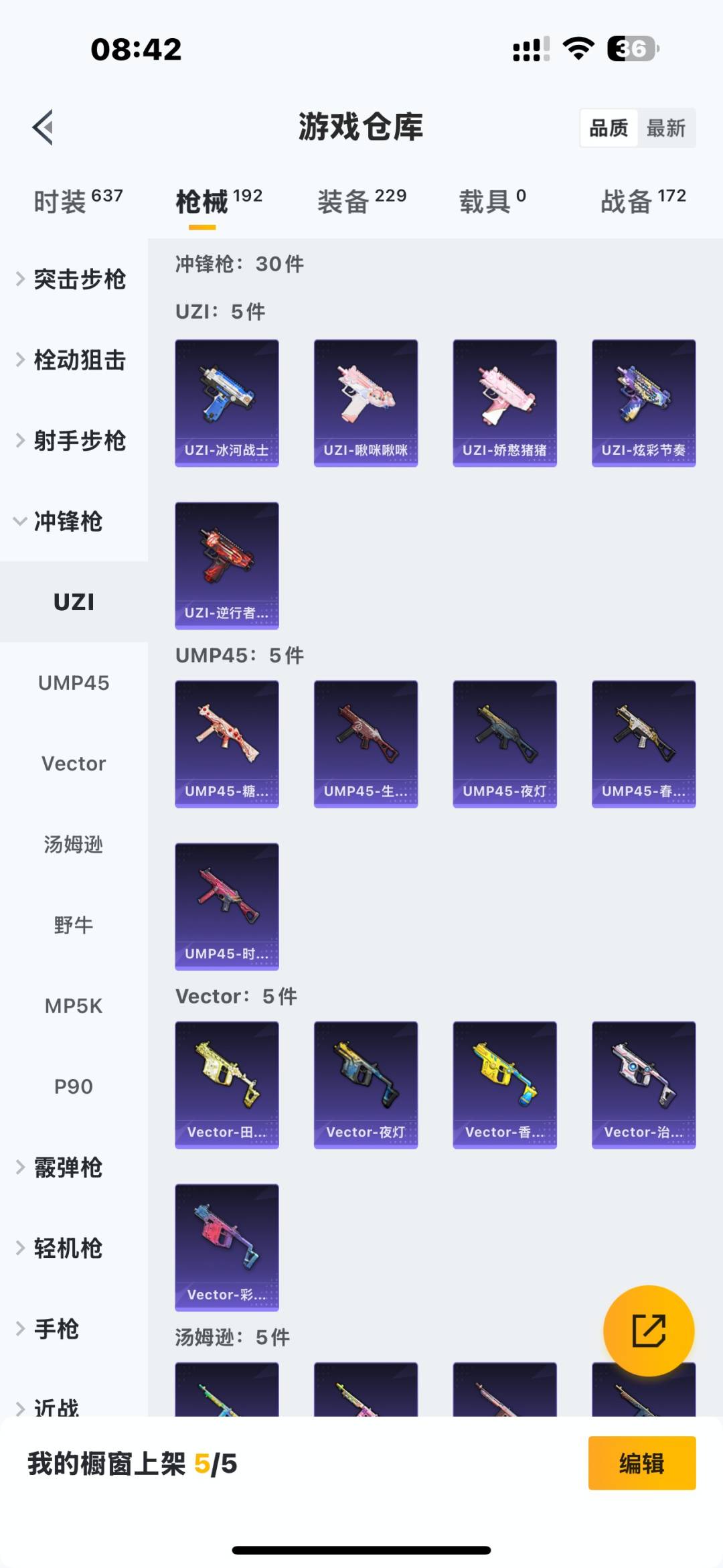Viewport: 723px width, 1568px height.
Task: Open the UZI-冰河战士 skin
Action: tap(227, 403)
